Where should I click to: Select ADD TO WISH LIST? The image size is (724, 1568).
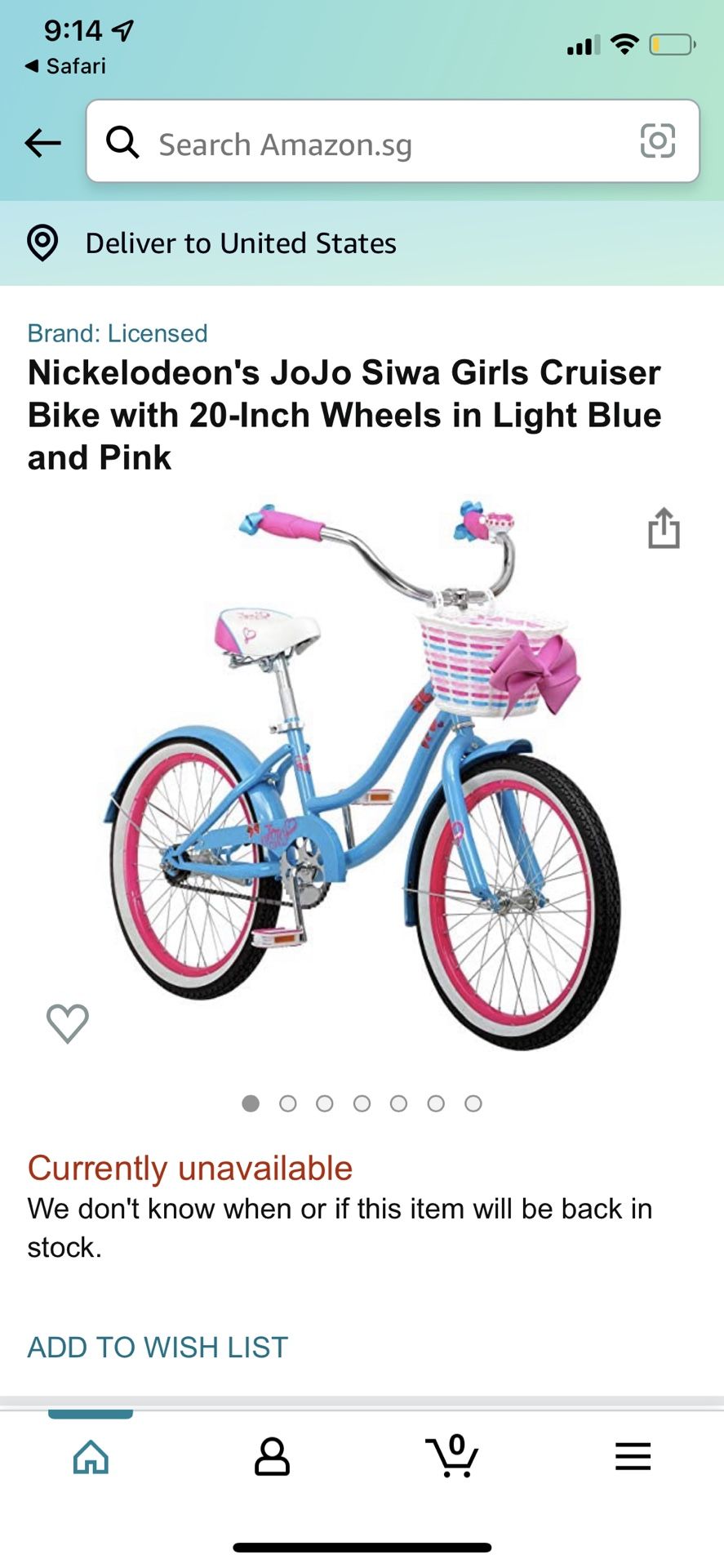[158, 1347]
